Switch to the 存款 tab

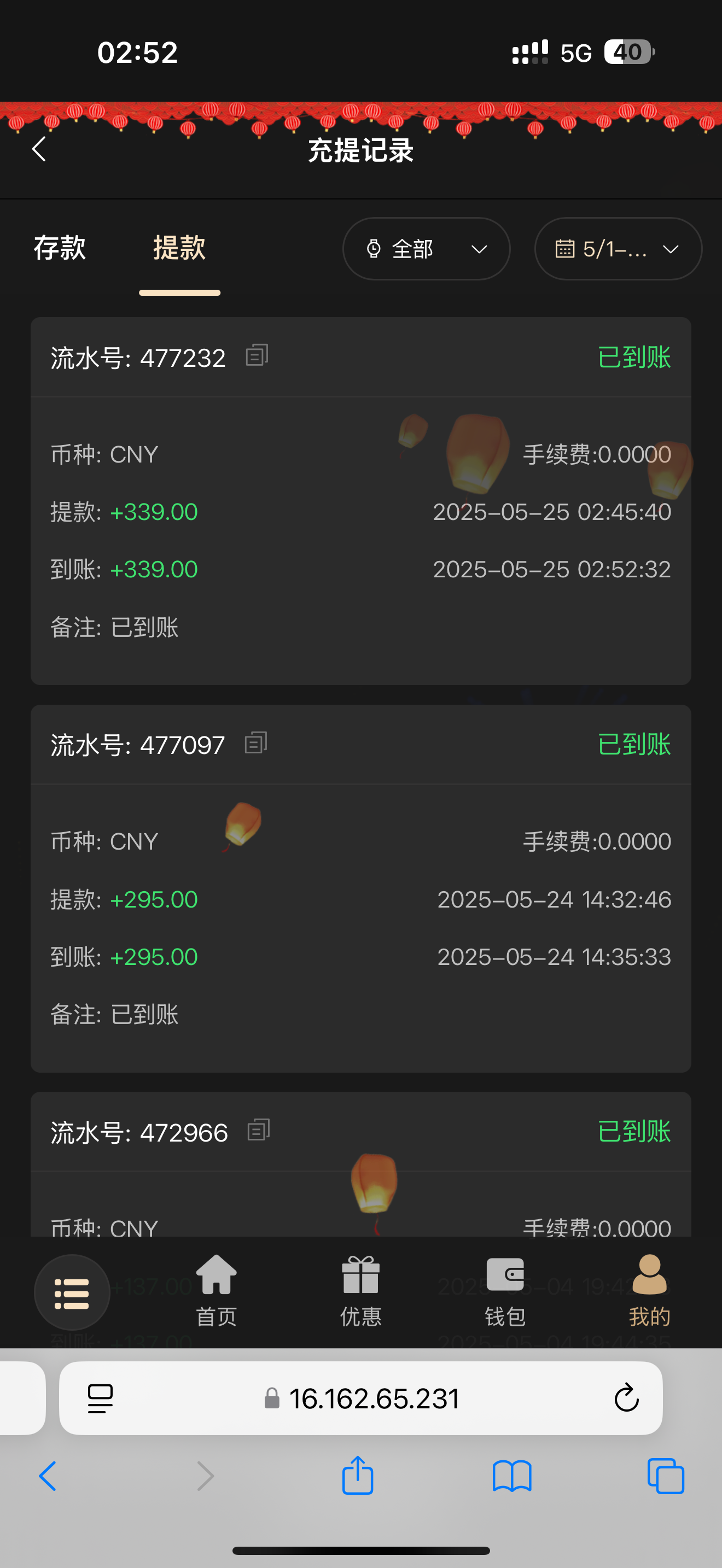pyautogui.click(x=60, y=248)
